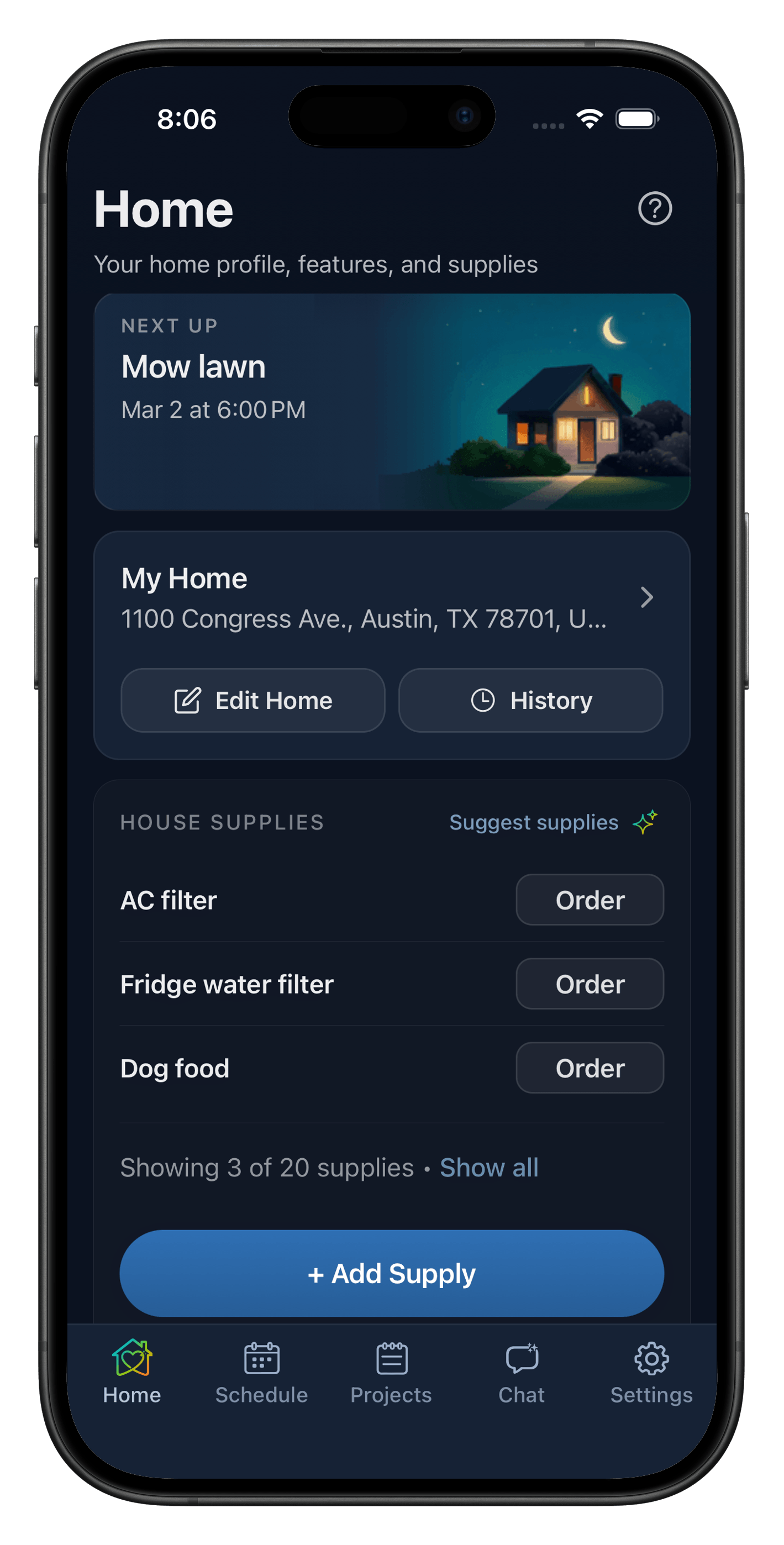Click the Suggest supplies link

point(534,822)
